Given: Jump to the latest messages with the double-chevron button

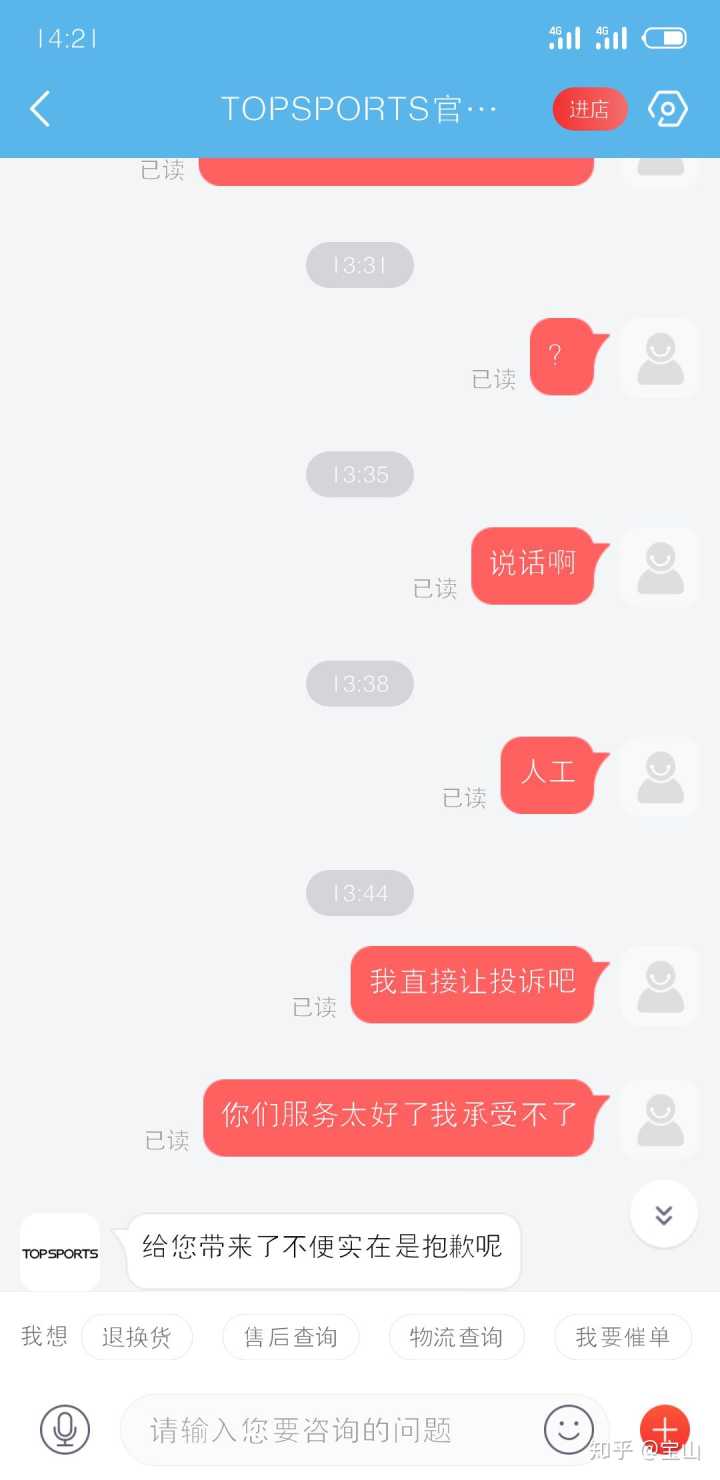Looking at the screenshot, I should pos(663,1214).
